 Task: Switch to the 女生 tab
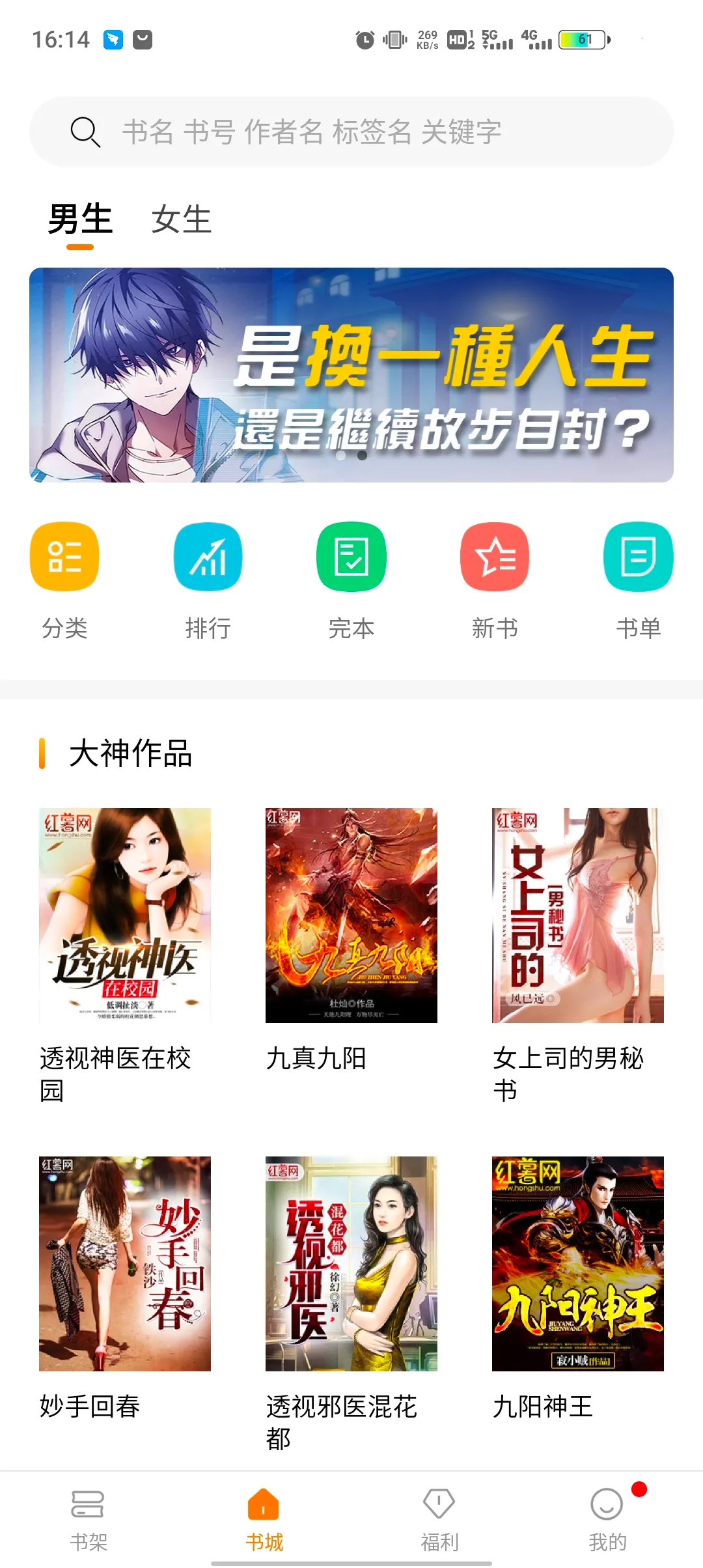click(x=181, y=220)
